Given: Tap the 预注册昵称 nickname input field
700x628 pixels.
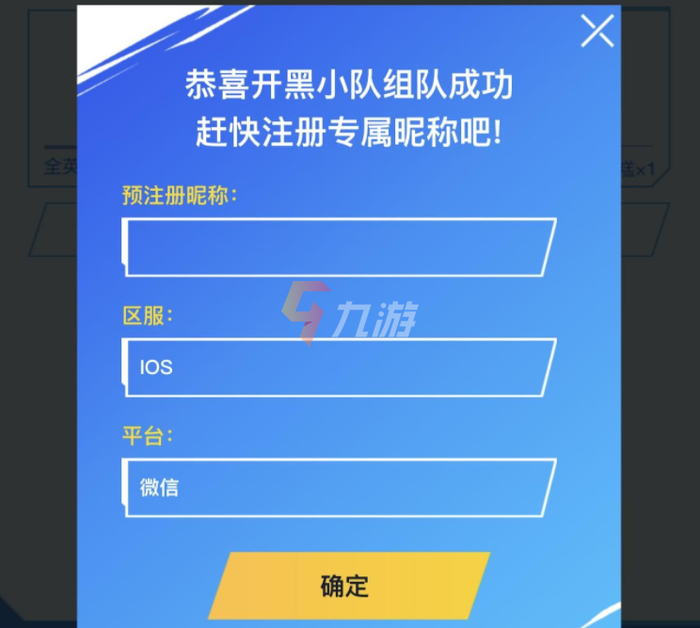Looking at the screenshot, I should pos(339,246).
